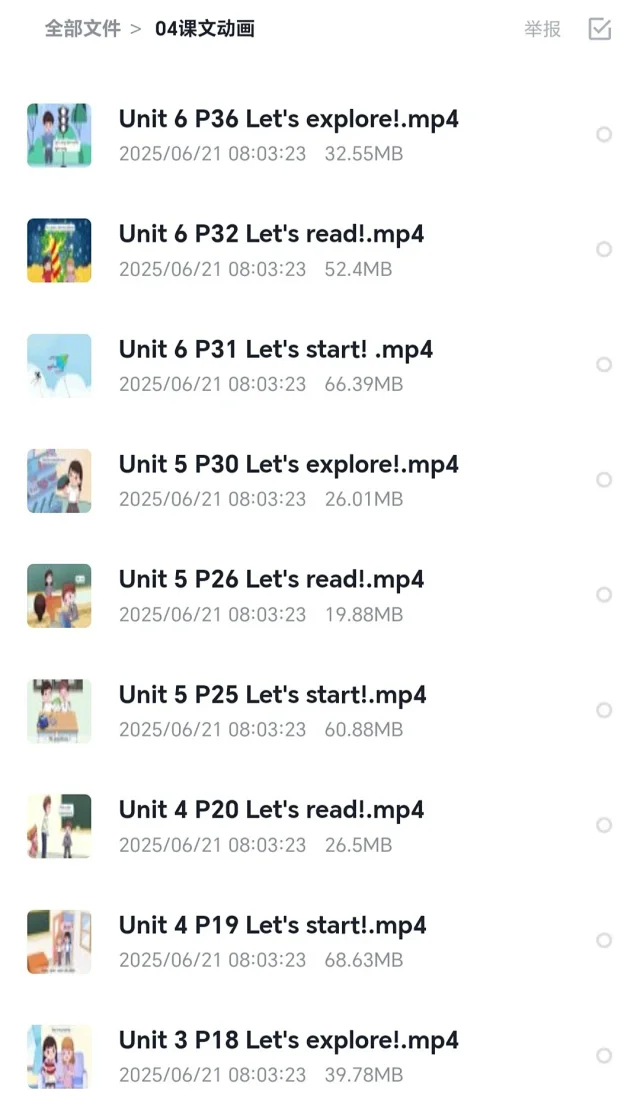Select Unit 4 P20 Let's read! radio button
Image resolution: width=640 pixels, height=1096 pixels.
tap(604, 825)
